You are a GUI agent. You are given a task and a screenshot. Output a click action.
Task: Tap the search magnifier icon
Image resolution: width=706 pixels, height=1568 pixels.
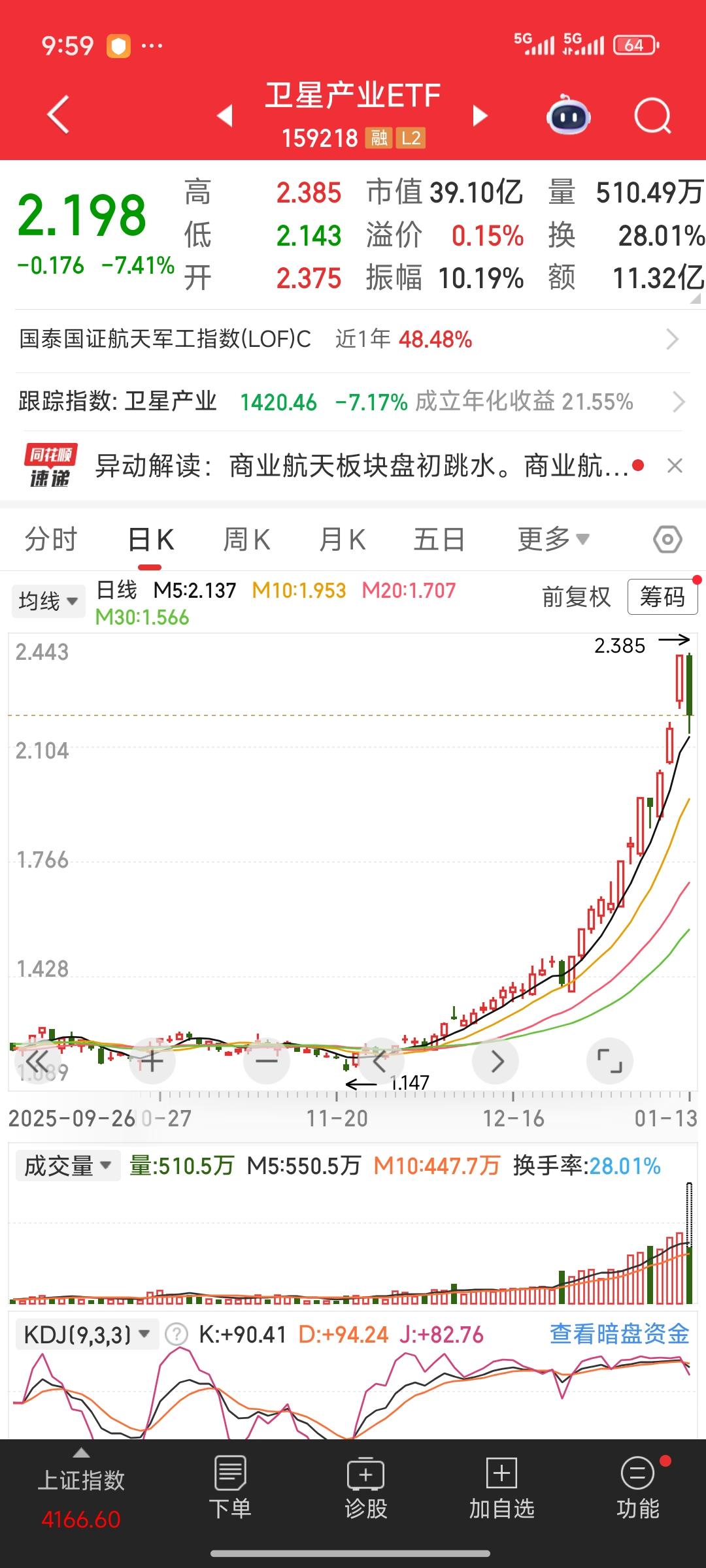coord(652,114)
